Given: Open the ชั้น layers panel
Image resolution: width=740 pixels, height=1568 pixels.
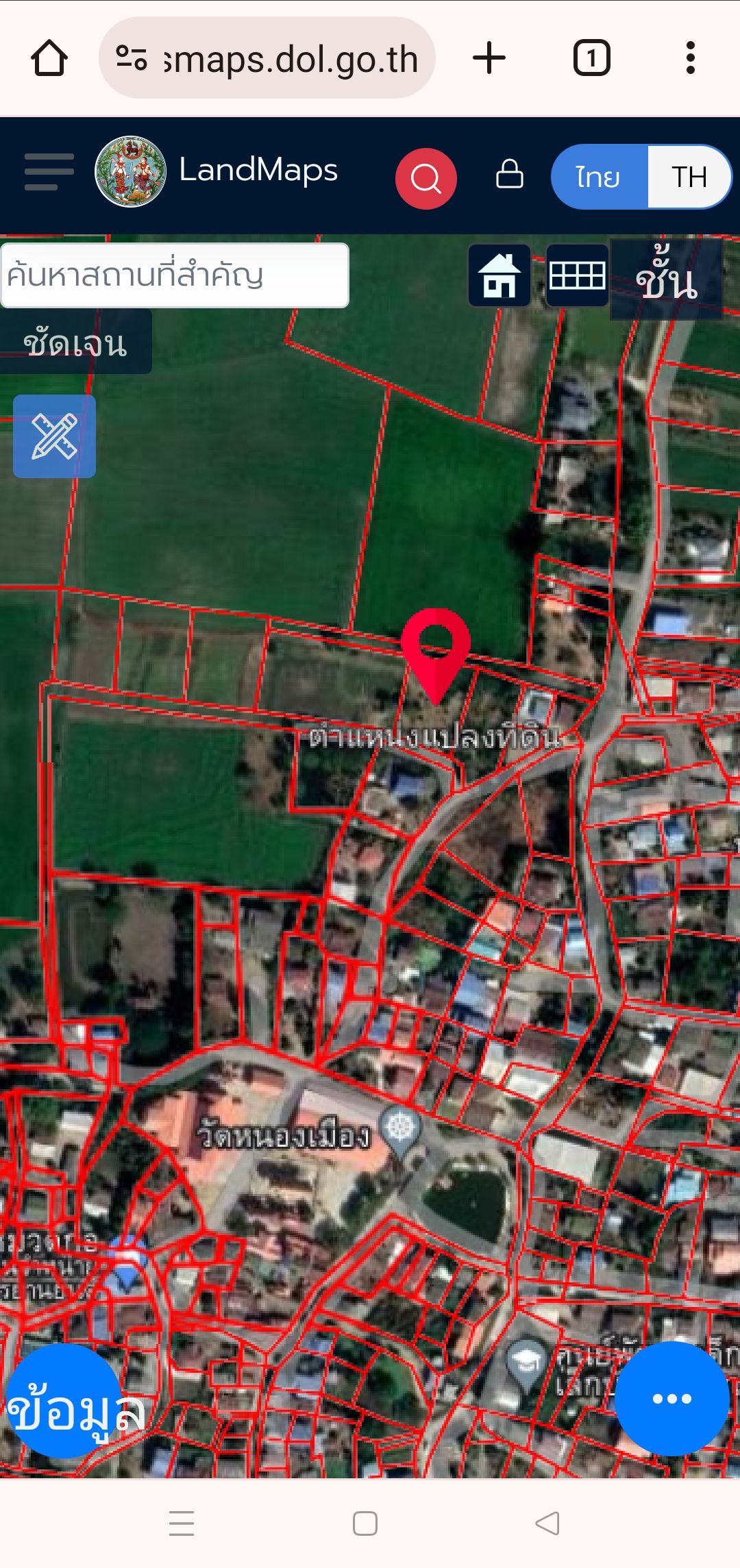Looking at the screenshot, I should pos(667,279).
